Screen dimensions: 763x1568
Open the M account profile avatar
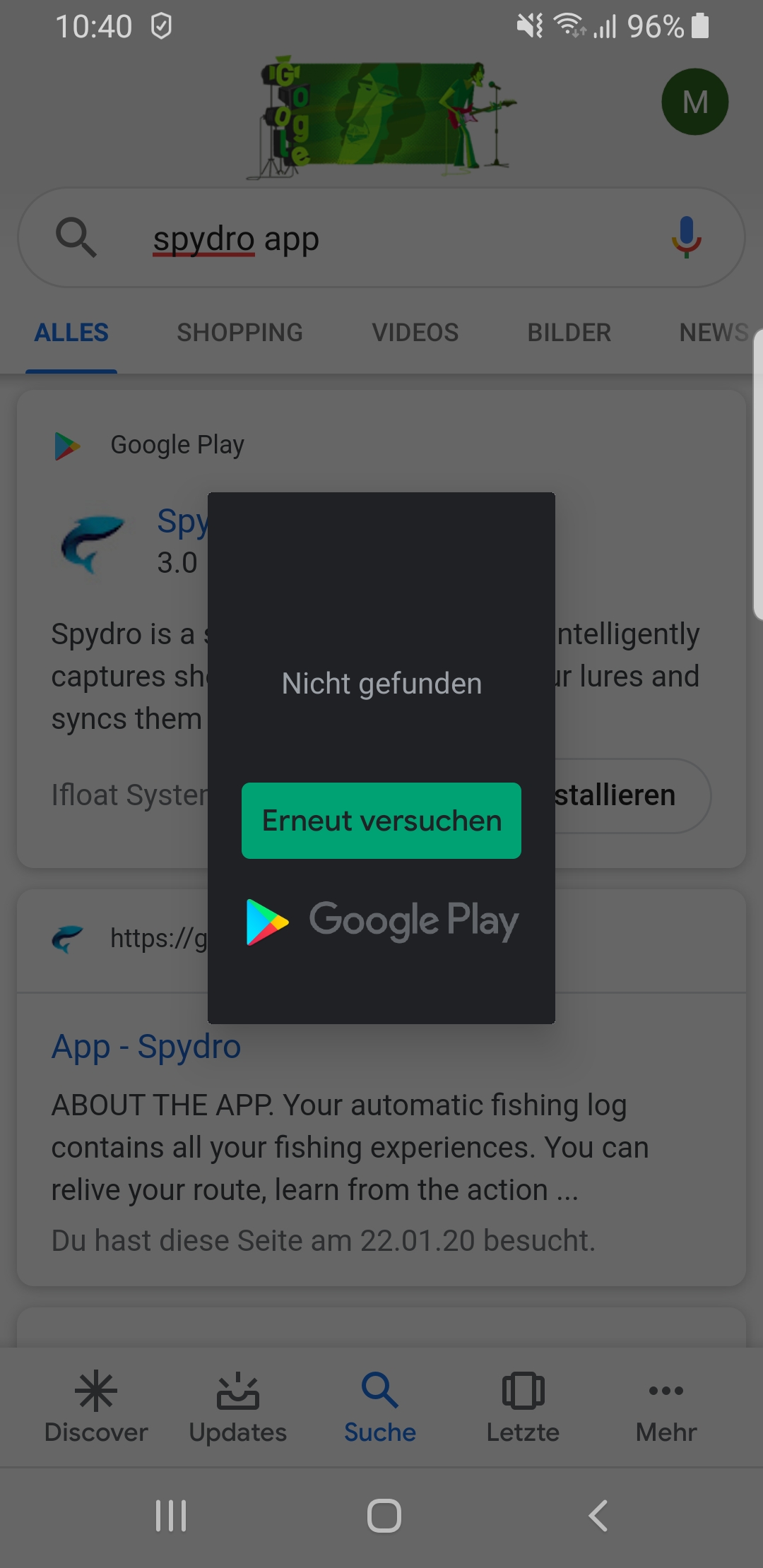694,102
